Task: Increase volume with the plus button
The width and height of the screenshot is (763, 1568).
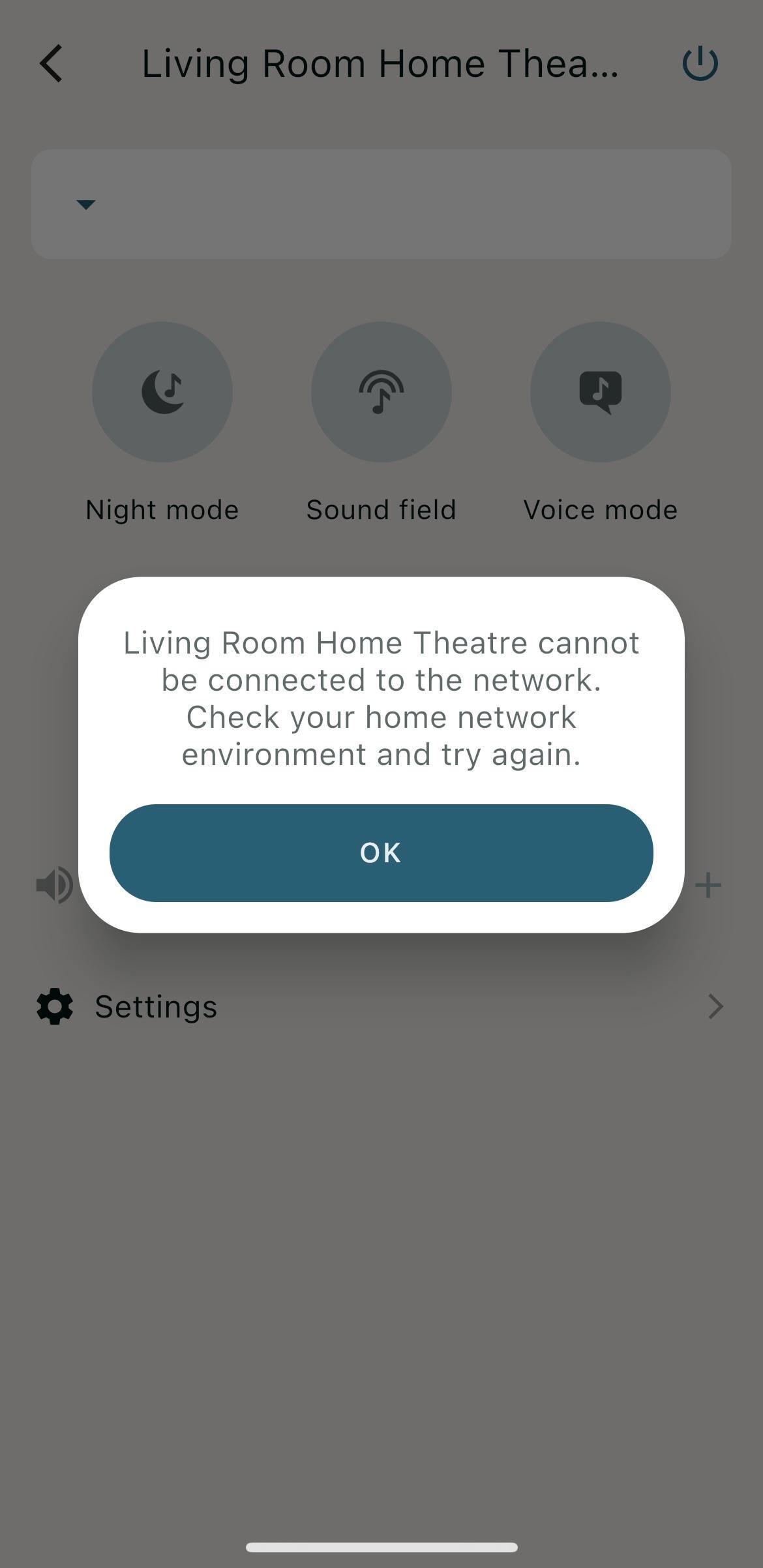Action: click(708, 885)
